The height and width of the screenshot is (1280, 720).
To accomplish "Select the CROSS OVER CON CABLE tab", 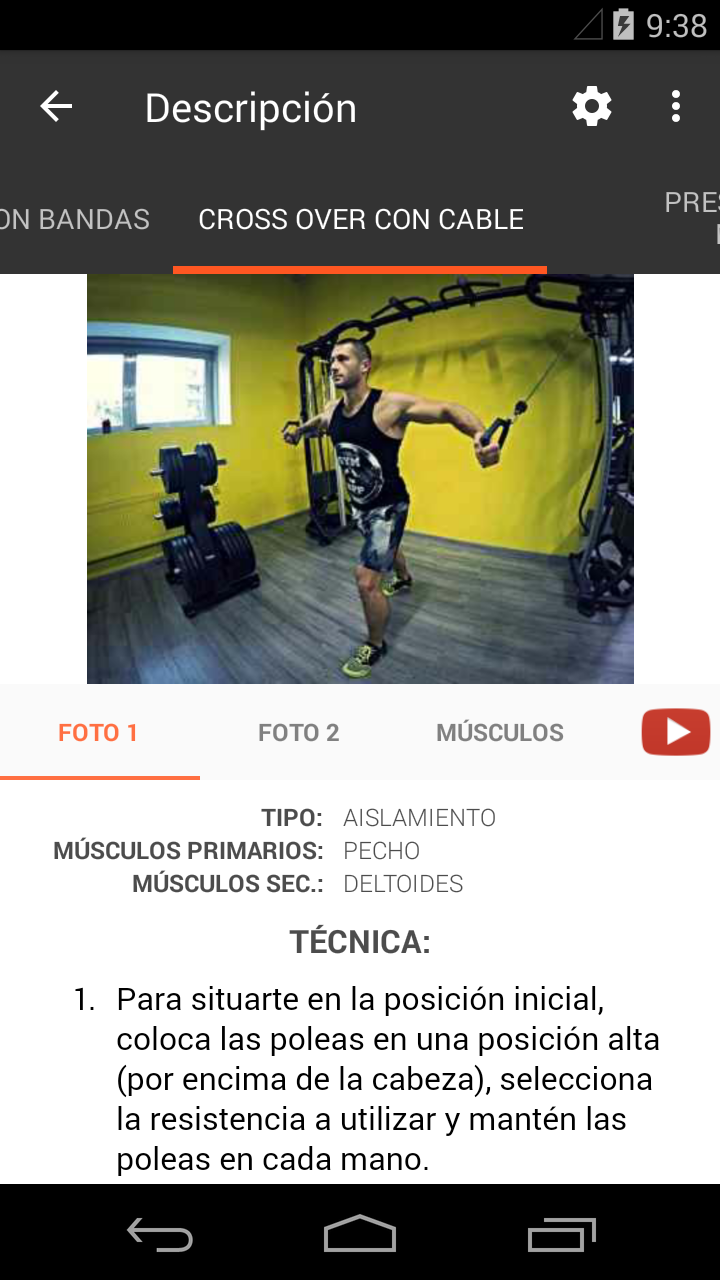I will 361,220.
